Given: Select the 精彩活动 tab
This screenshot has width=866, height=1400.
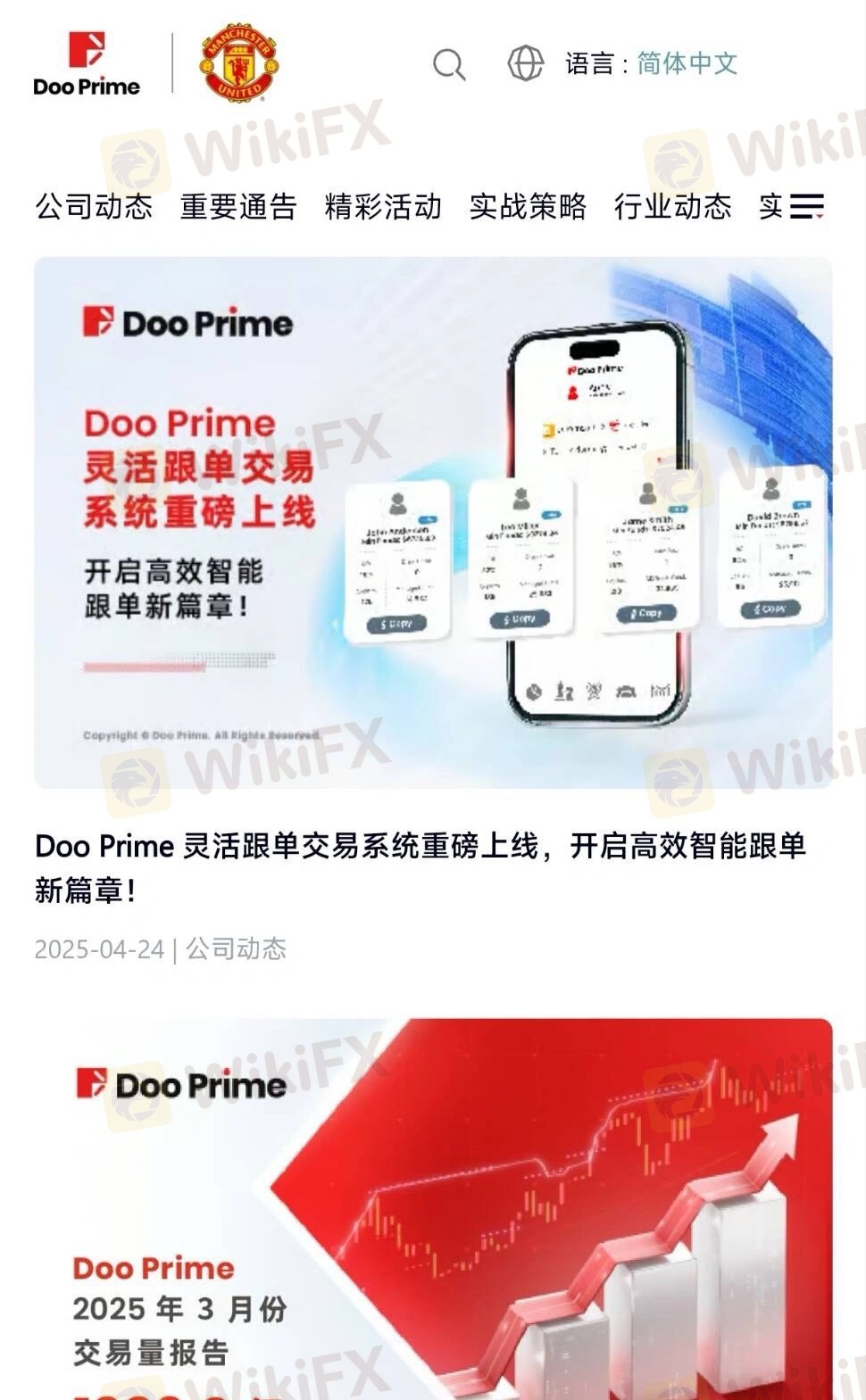Looking at the screenshot, I should pyautogui.click(x=383, y=206).
